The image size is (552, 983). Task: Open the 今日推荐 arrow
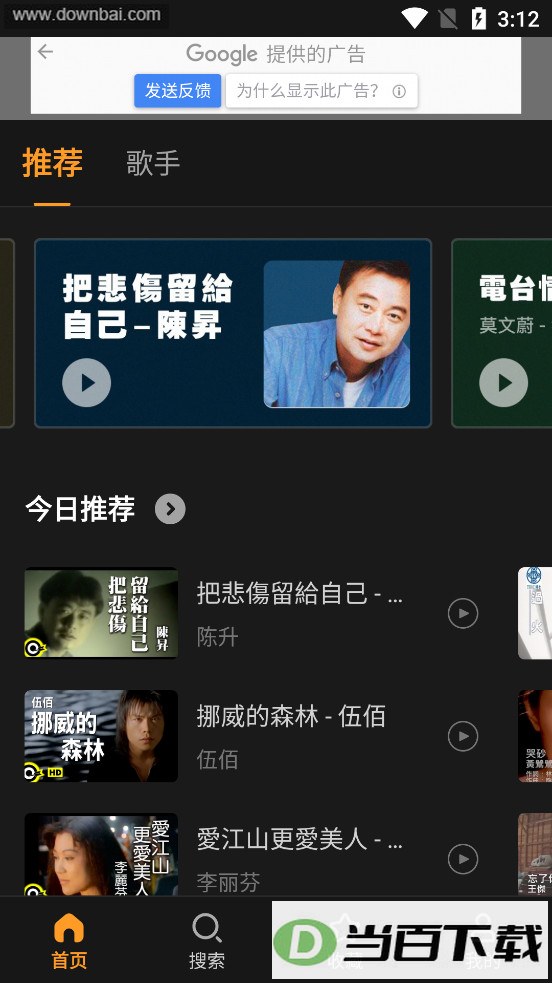[x=170, y=509]
